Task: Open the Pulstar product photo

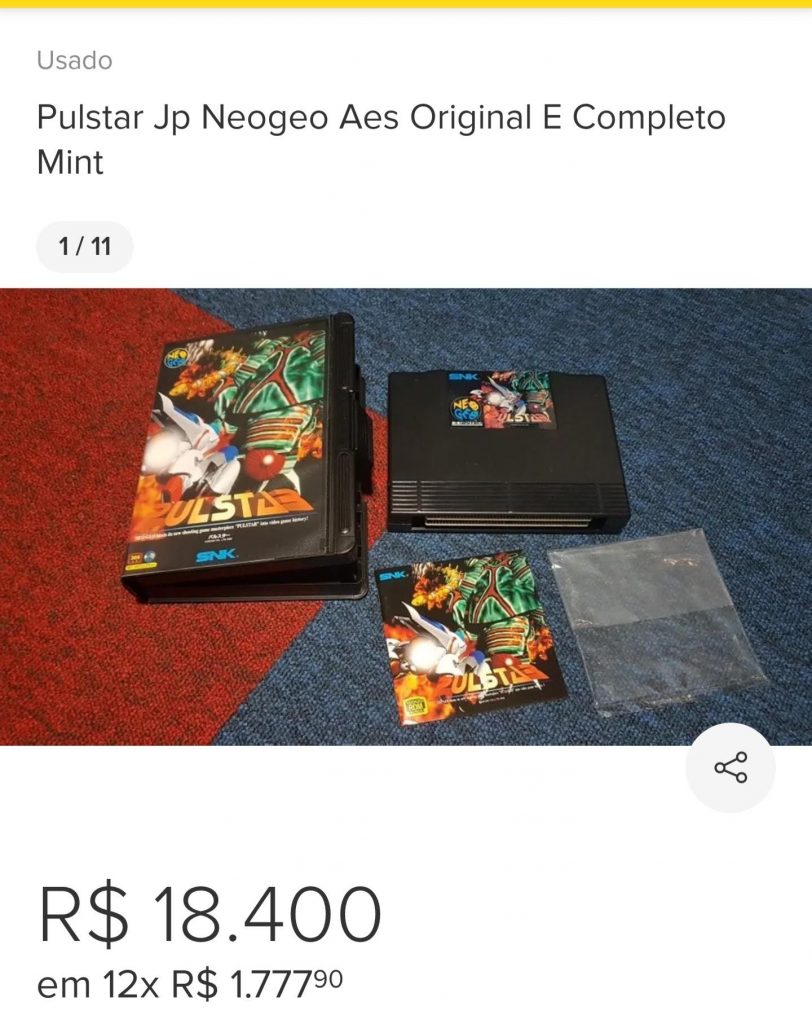Action: [406, 516]
